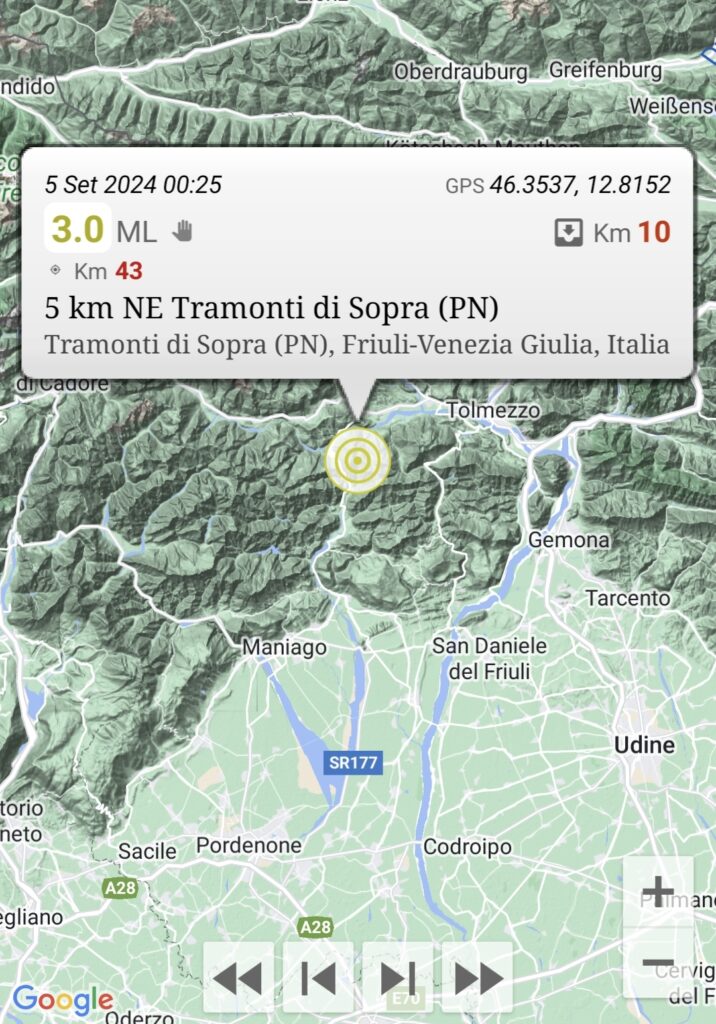Screen dimensions: 716x1024
Task: Zoom out of the map
Action: [x=657, y=964]
